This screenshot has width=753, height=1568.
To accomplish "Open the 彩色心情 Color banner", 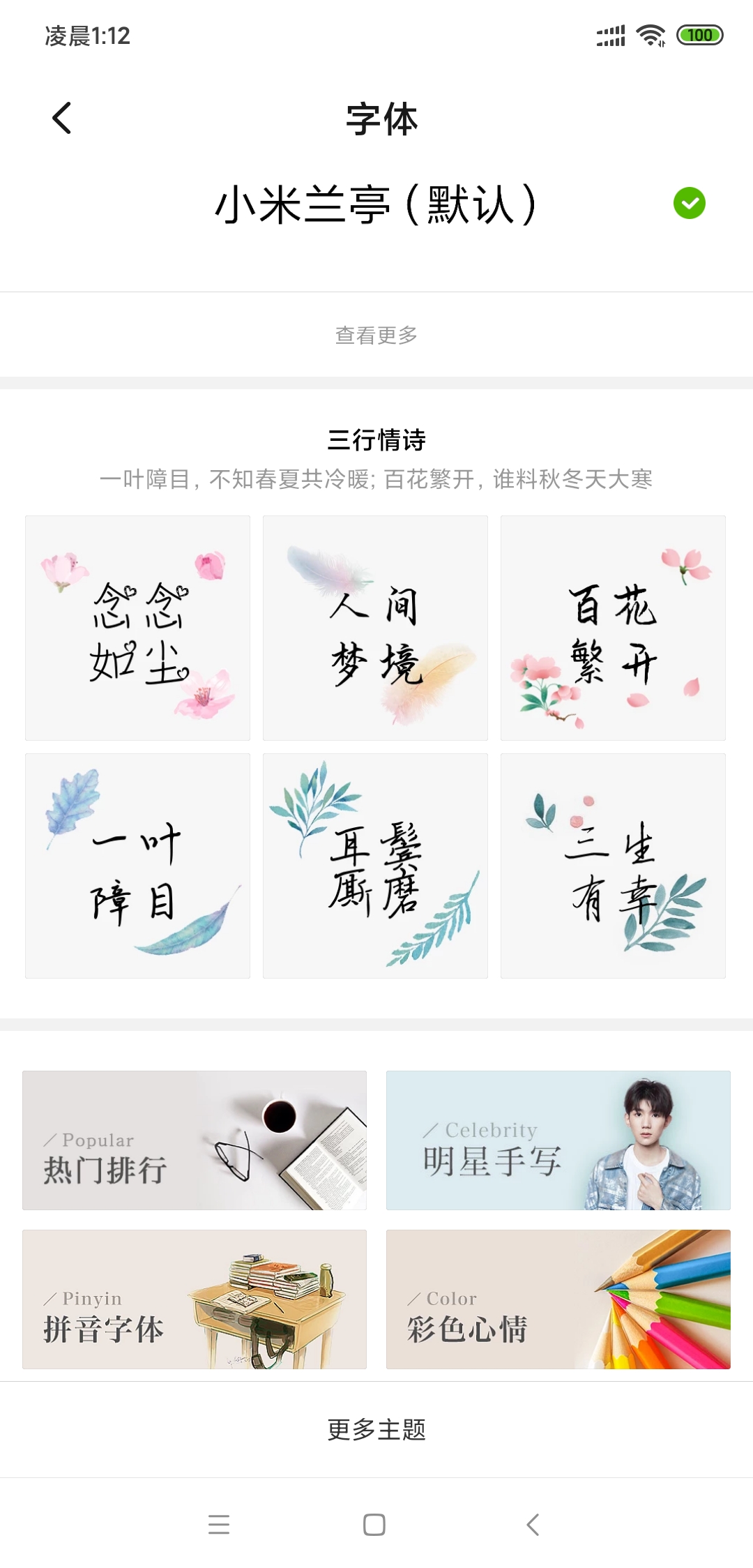I will [558, 1299].
